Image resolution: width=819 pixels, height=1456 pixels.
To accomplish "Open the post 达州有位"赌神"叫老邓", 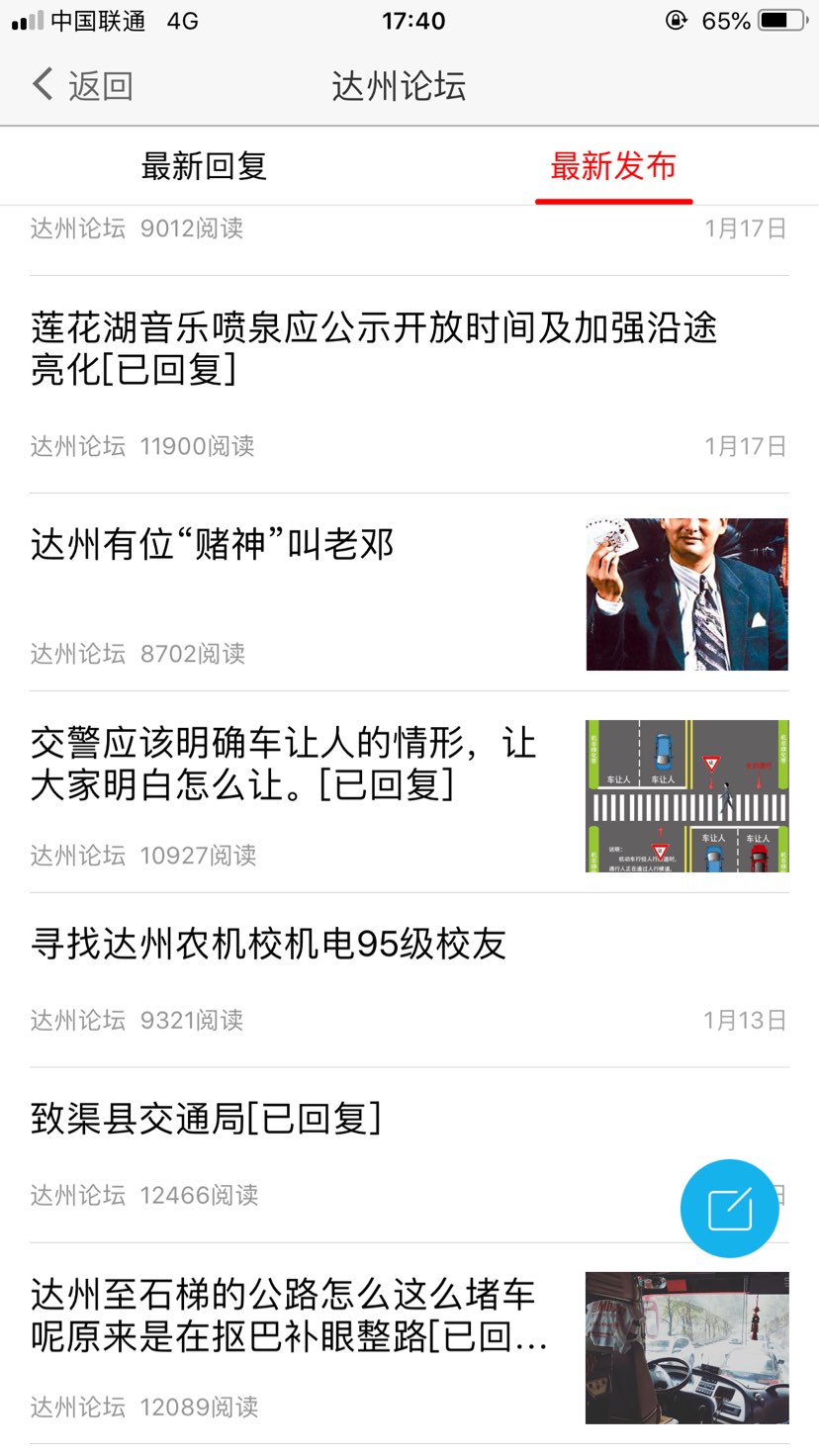I will pyautogui.click(x=213, y=545).
